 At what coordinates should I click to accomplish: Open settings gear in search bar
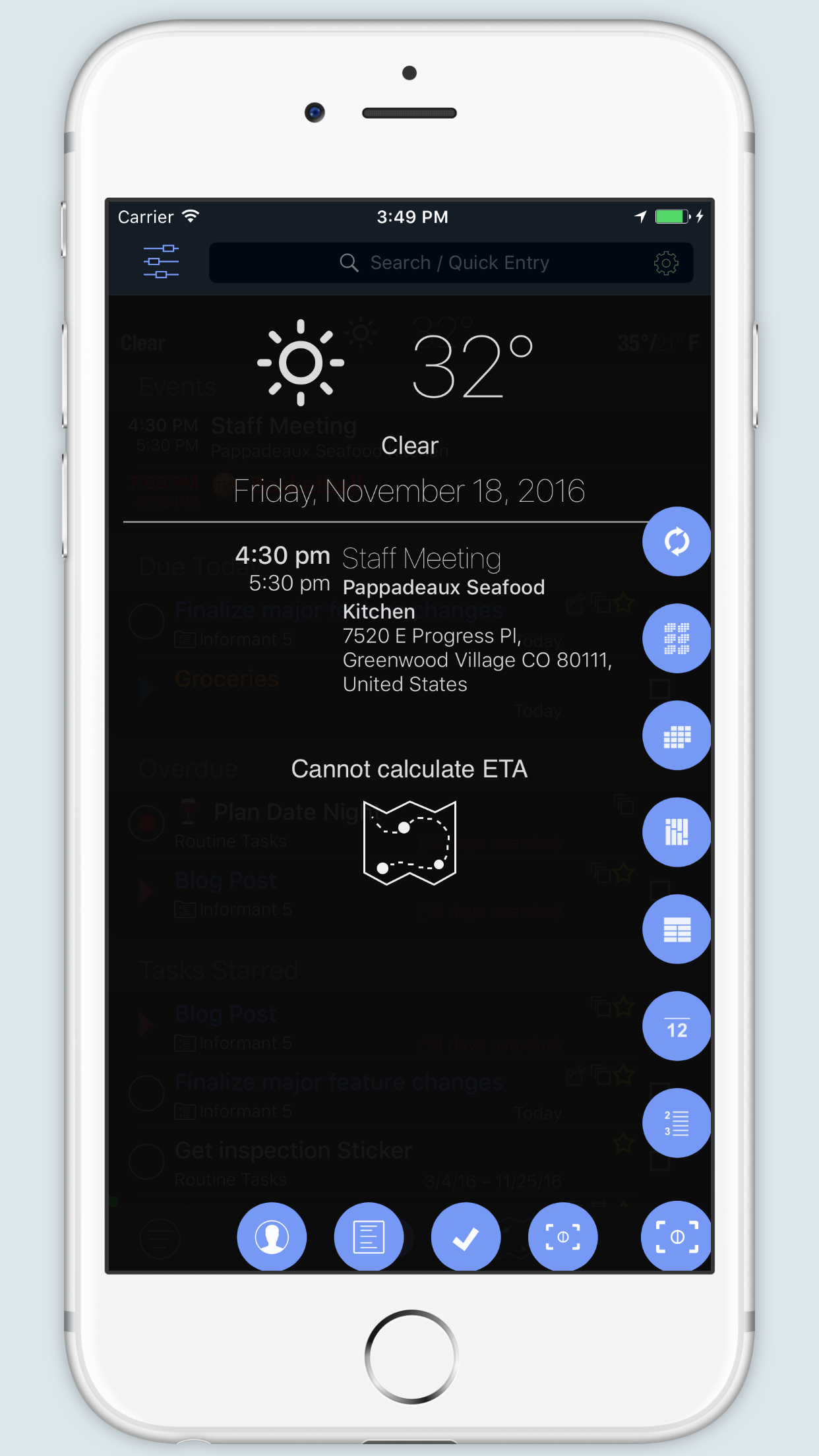point(666,263)
